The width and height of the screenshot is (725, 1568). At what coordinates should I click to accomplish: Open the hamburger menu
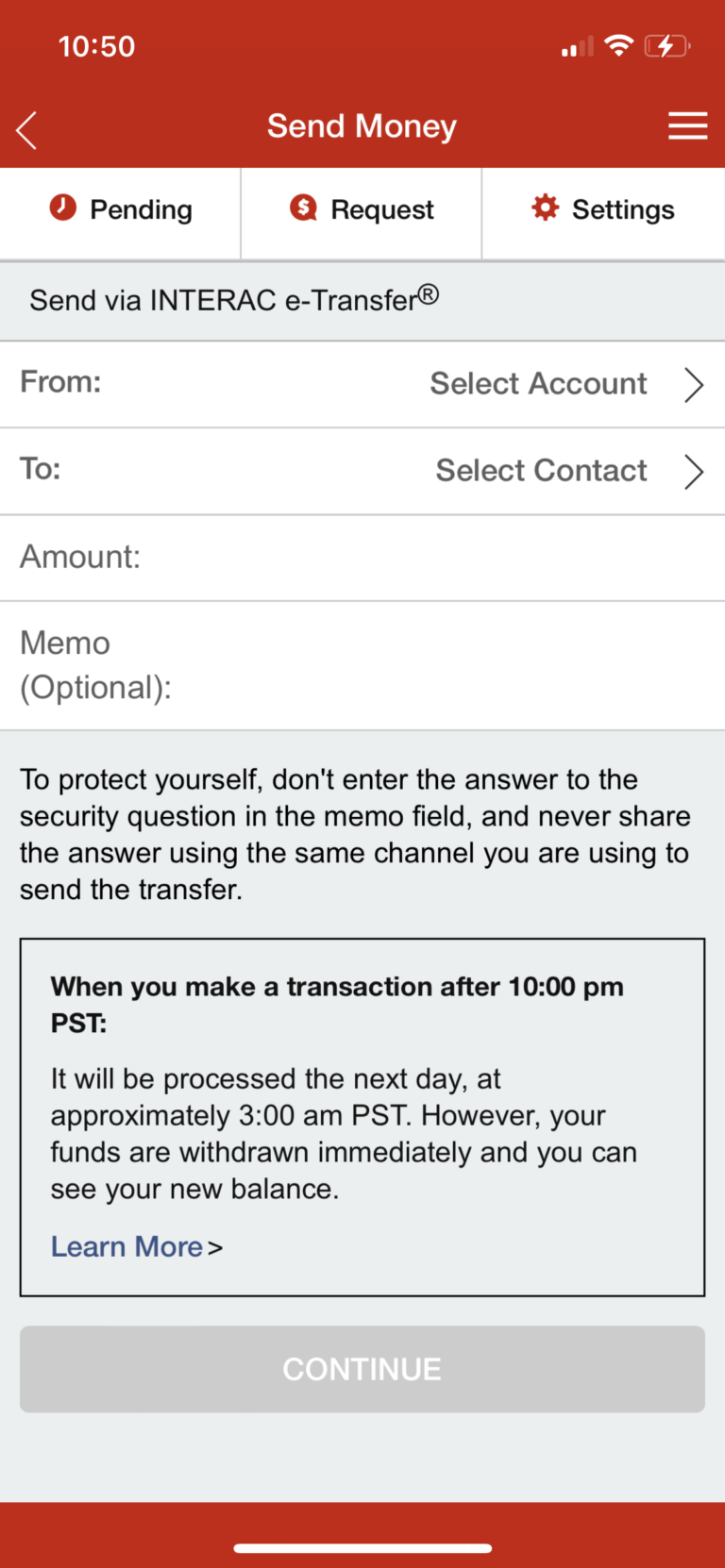pos(687,126)
